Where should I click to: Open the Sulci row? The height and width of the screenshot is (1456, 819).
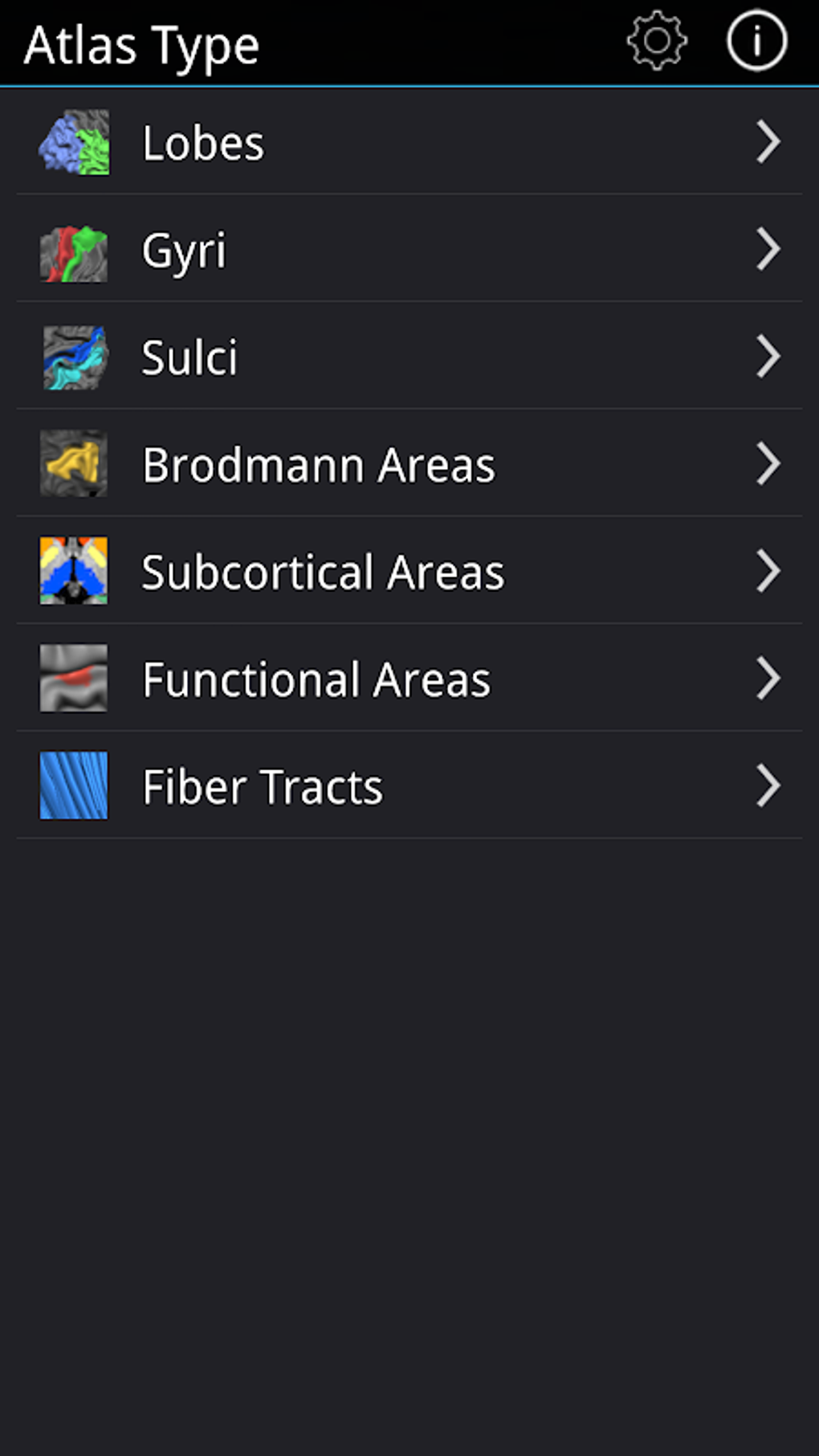(x=409, y=357)
